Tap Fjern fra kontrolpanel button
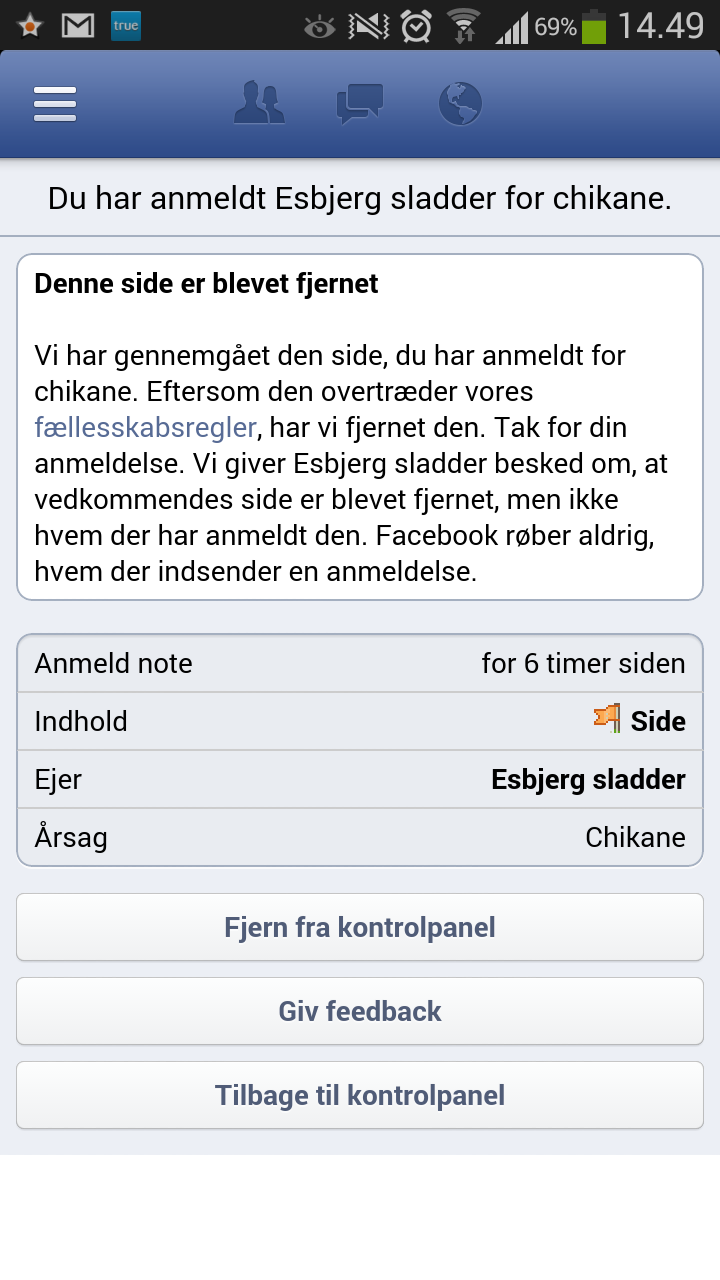Screen dimensions: 720x1280 point(360,927)
